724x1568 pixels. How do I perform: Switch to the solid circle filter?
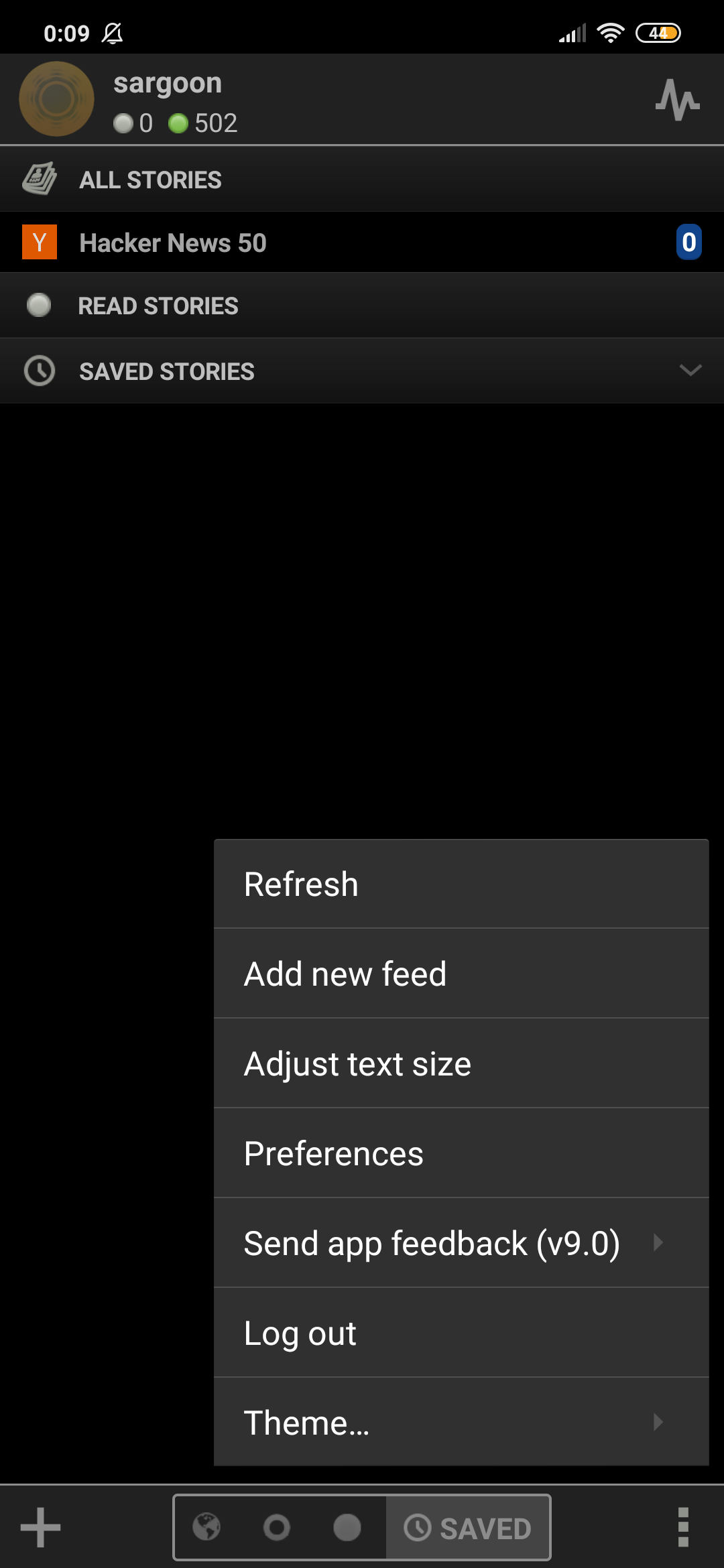click(x=347, y=1528)
